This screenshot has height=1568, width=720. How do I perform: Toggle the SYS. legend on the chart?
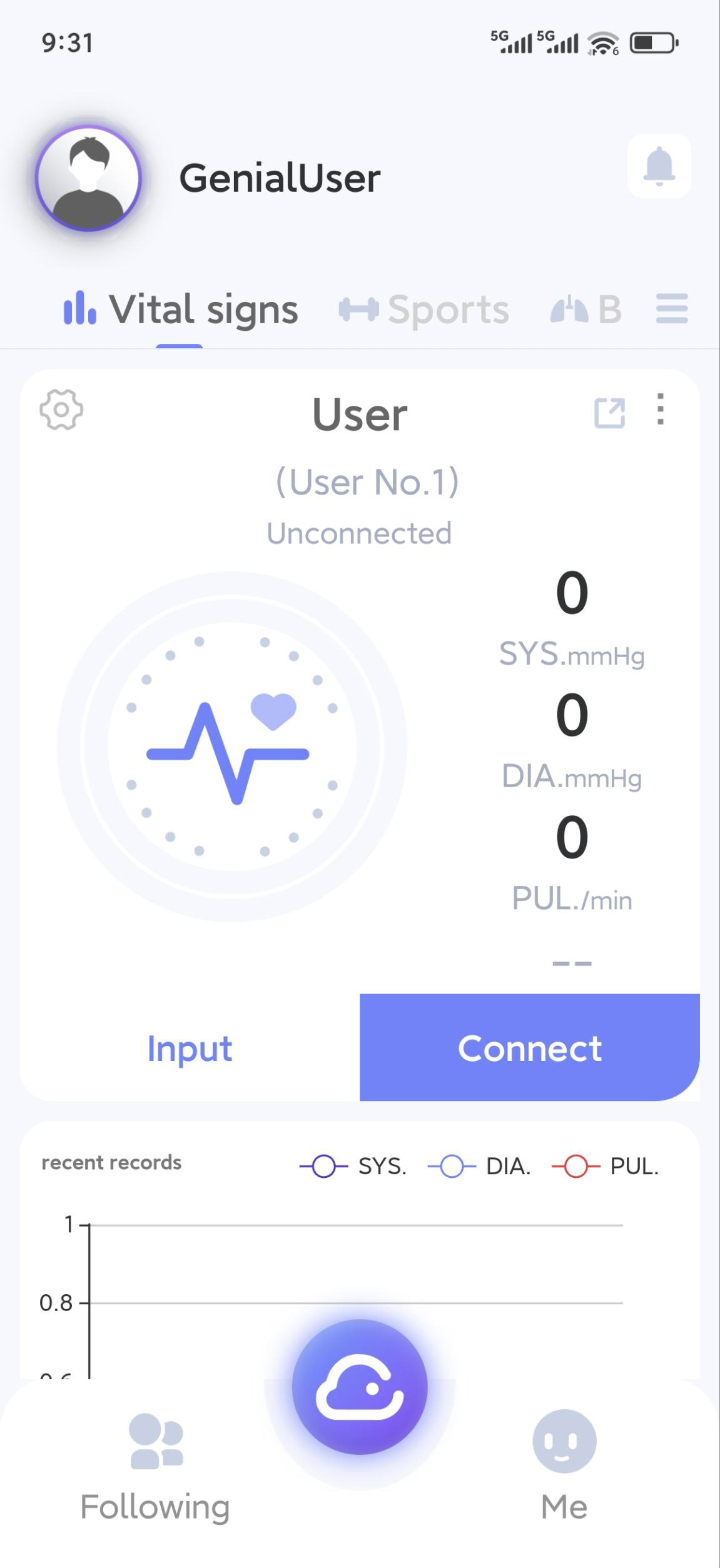click(x=353, y=1167)
